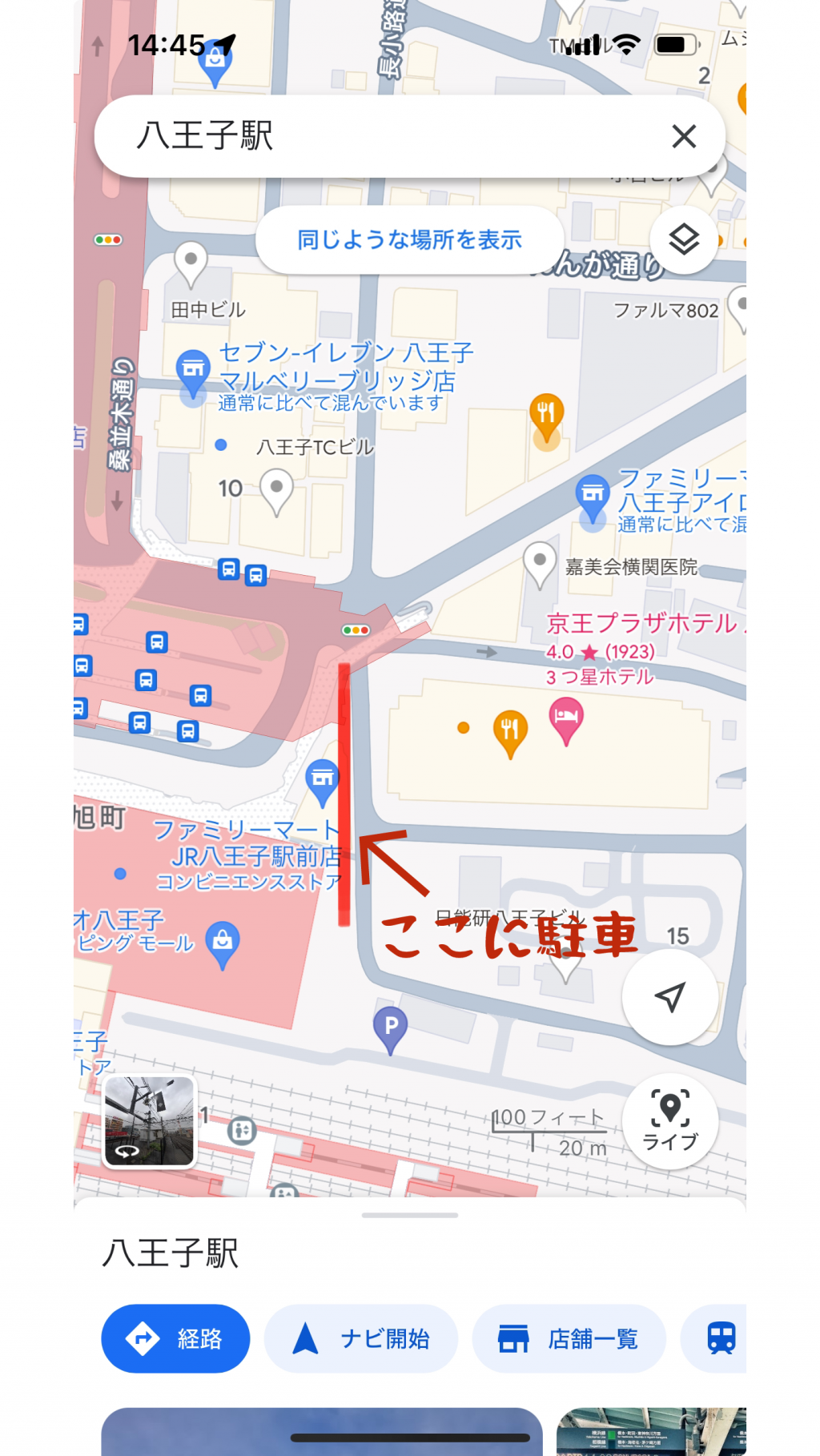Open the map layers button
The image size is (820, 1456).
[684, 239]
